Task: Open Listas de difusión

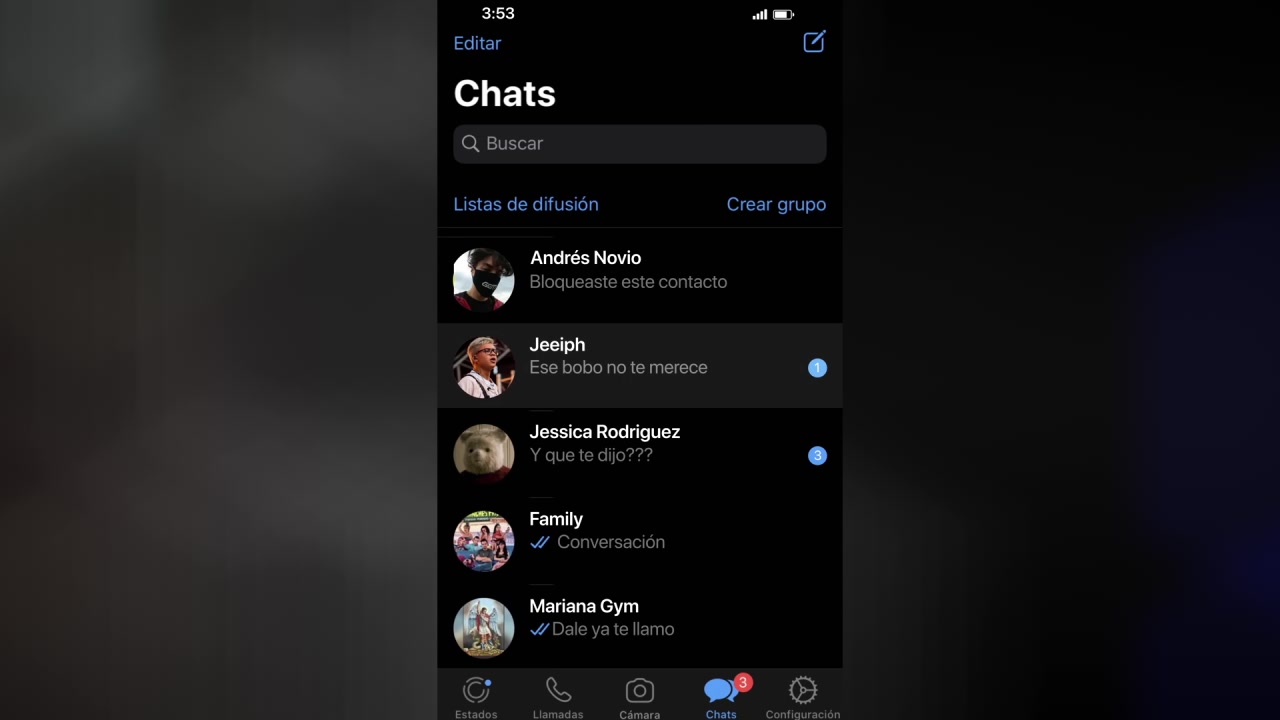Action: pos(526,204)
